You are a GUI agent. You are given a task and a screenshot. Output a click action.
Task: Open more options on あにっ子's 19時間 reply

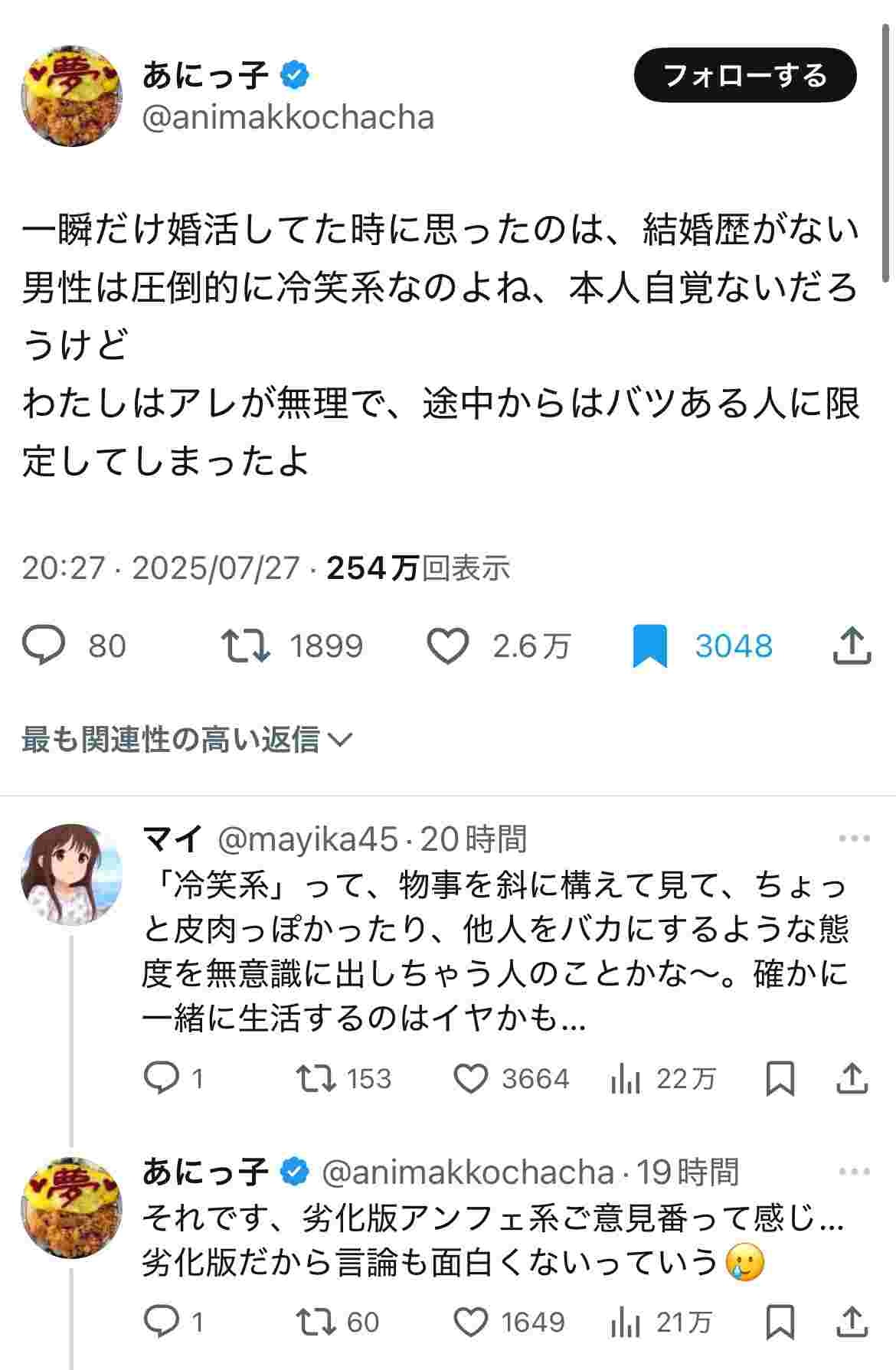point(854,1172)
